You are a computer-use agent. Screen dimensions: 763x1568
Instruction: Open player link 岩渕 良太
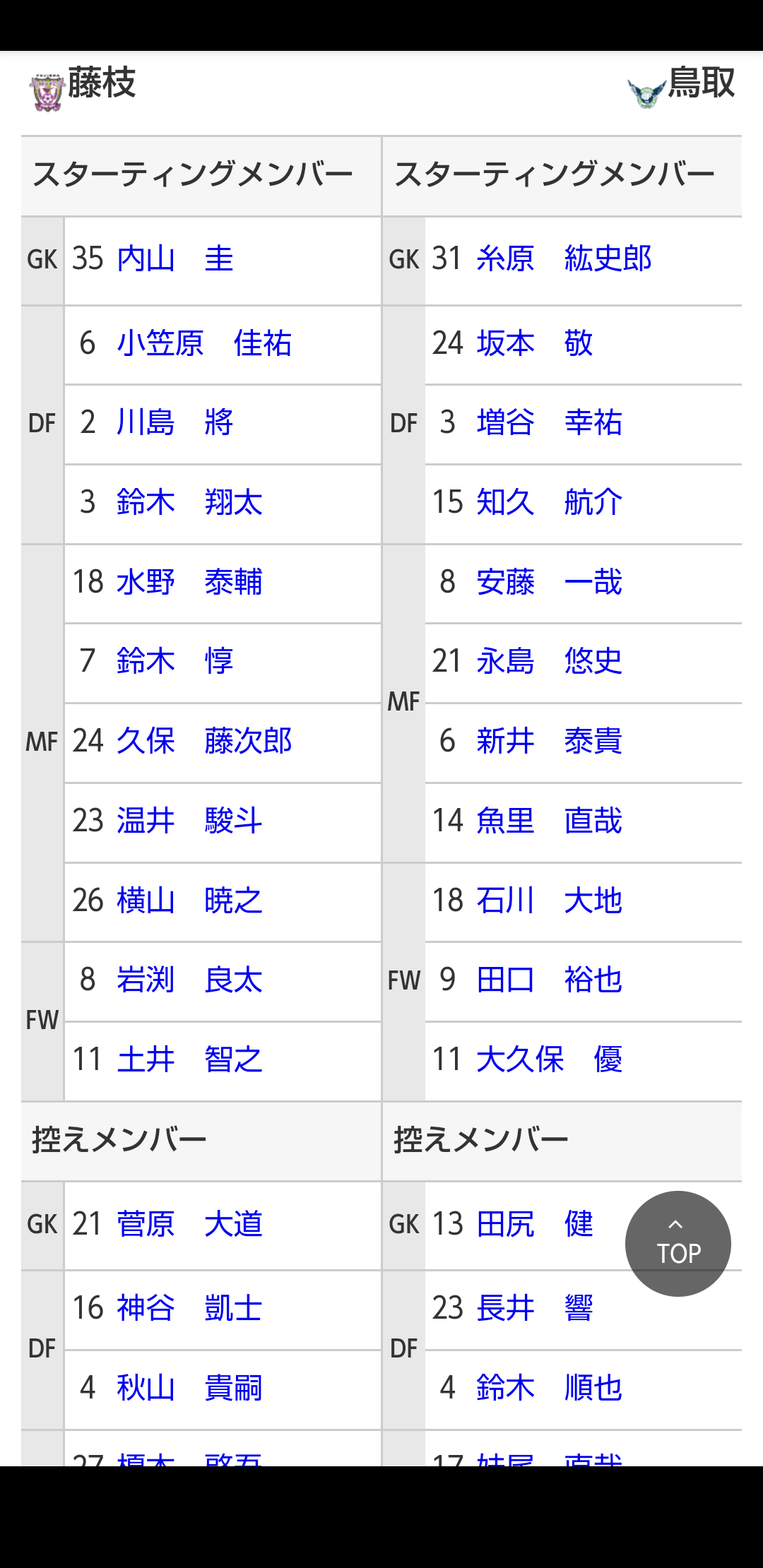[189, 980]
